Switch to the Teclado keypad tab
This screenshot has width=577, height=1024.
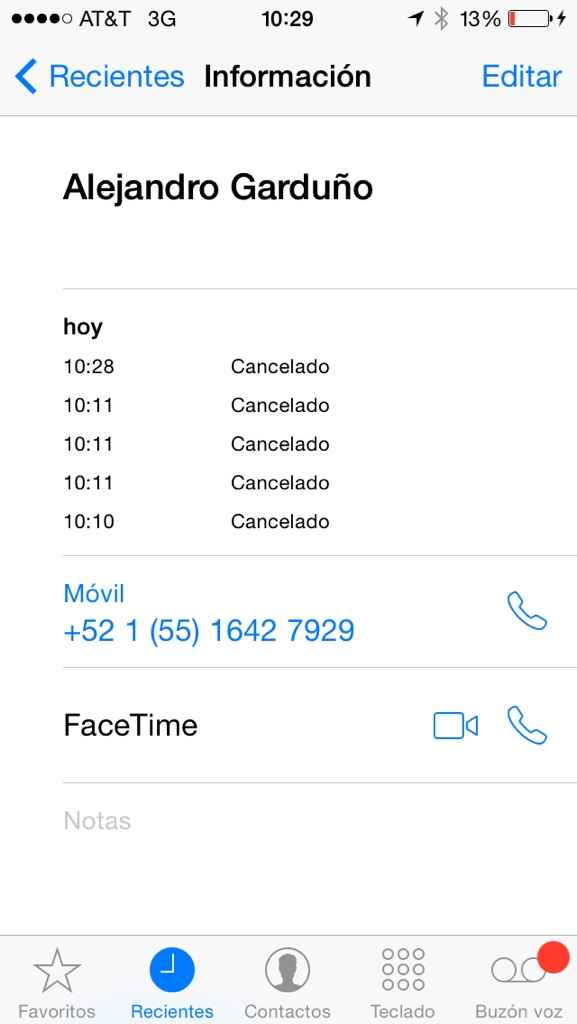coord(403,981)
